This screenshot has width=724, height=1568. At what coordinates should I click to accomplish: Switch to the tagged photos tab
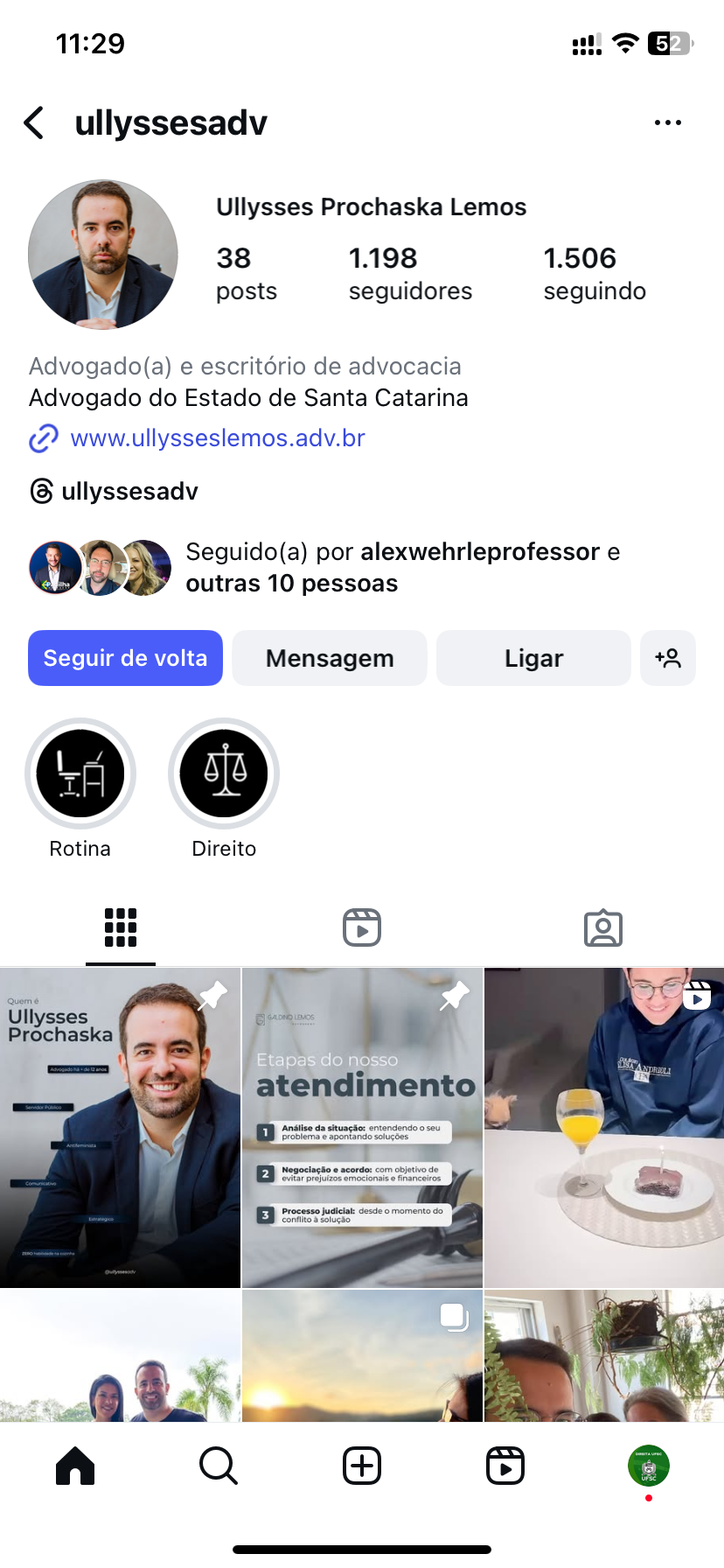(x=603, y=927)
